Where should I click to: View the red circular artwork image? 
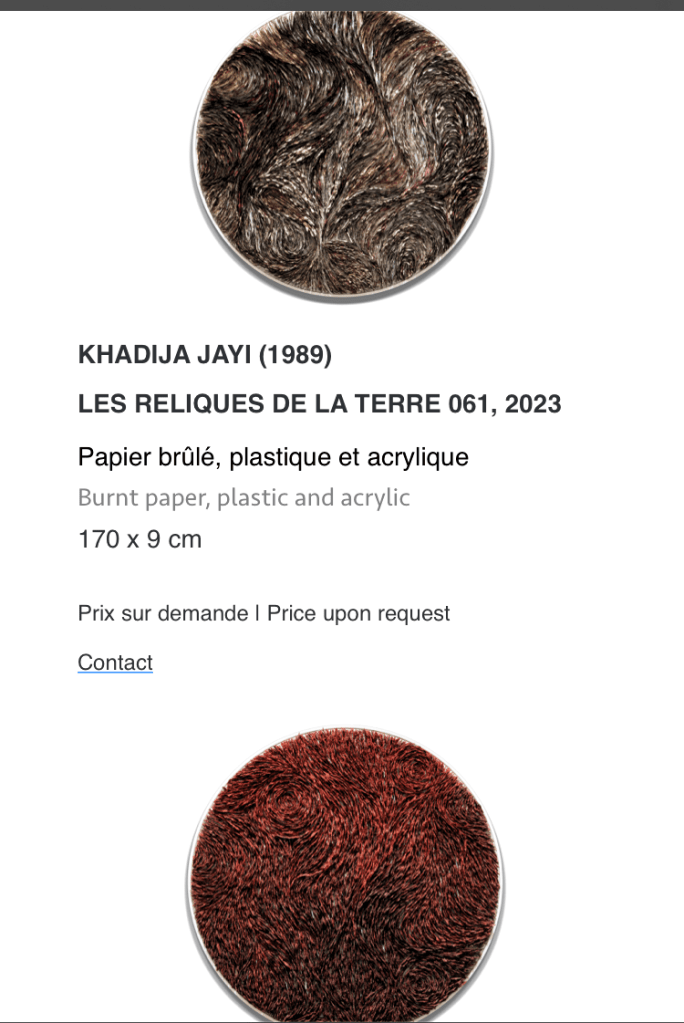(345, 872)
